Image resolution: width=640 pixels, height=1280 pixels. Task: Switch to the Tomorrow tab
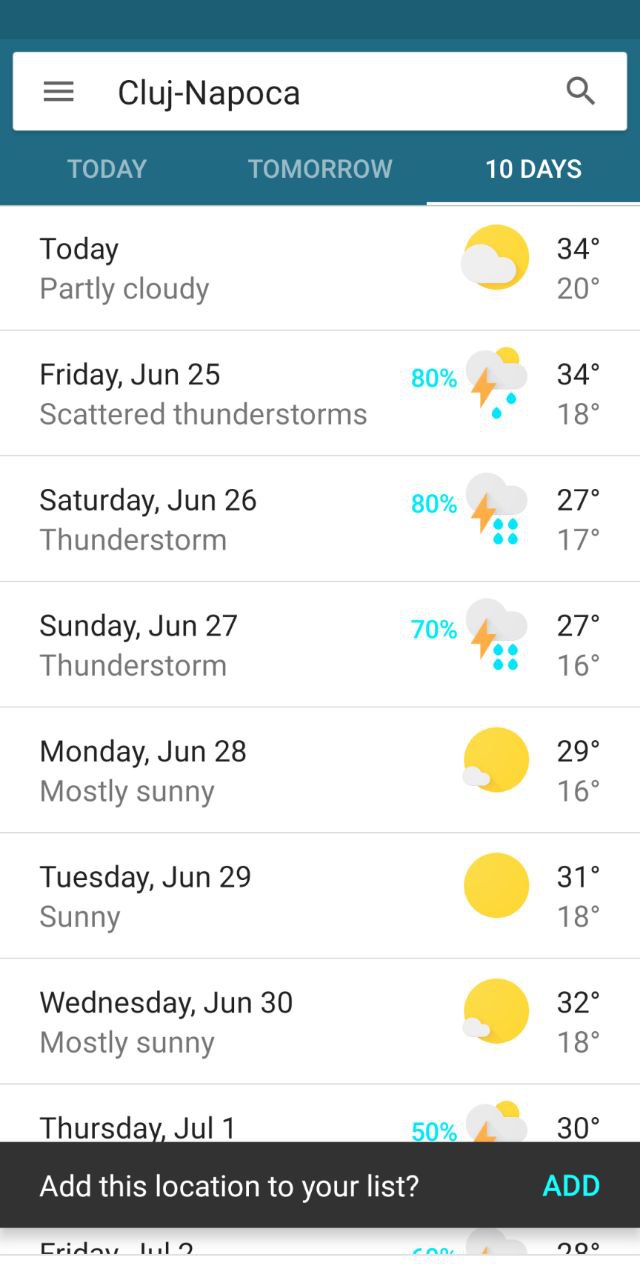[x=320, y=169]
